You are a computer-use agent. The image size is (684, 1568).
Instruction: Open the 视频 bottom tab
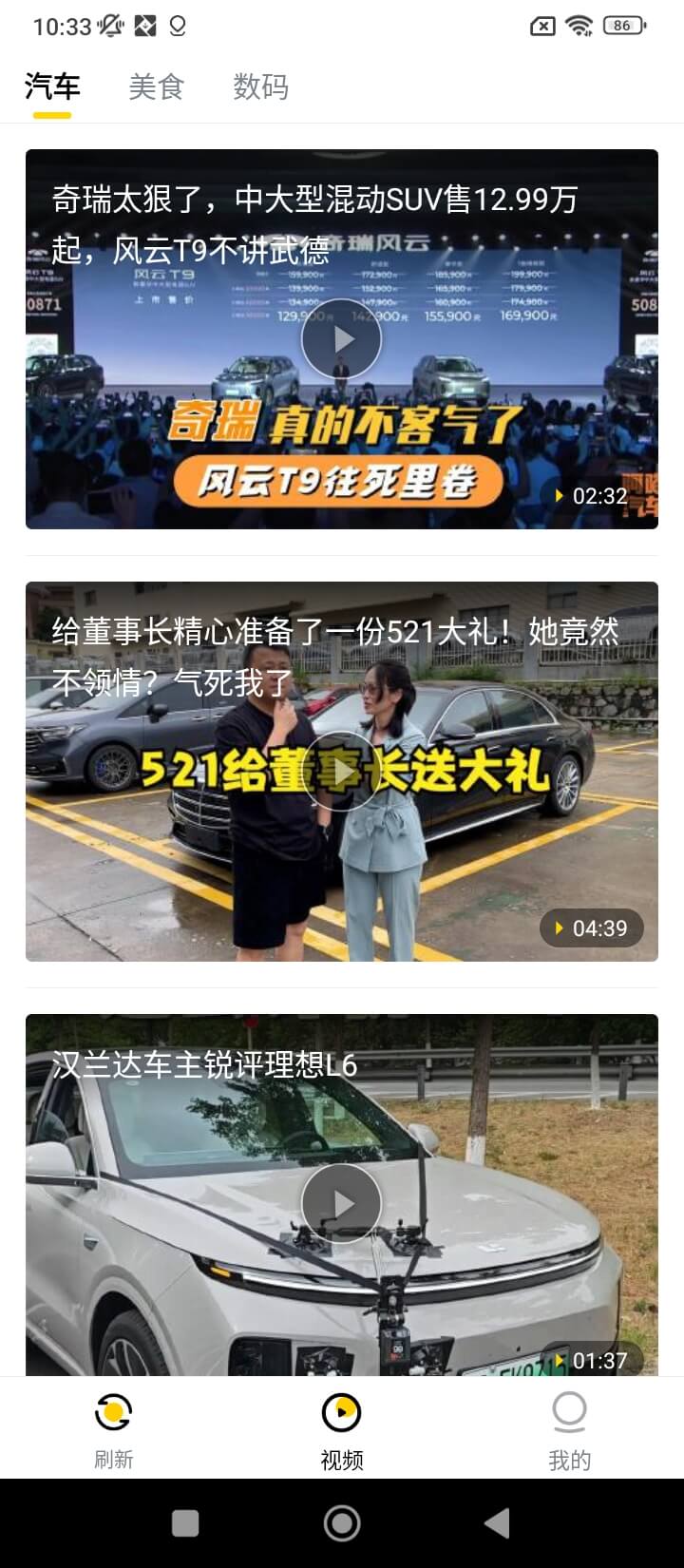tap(341, 1430)
